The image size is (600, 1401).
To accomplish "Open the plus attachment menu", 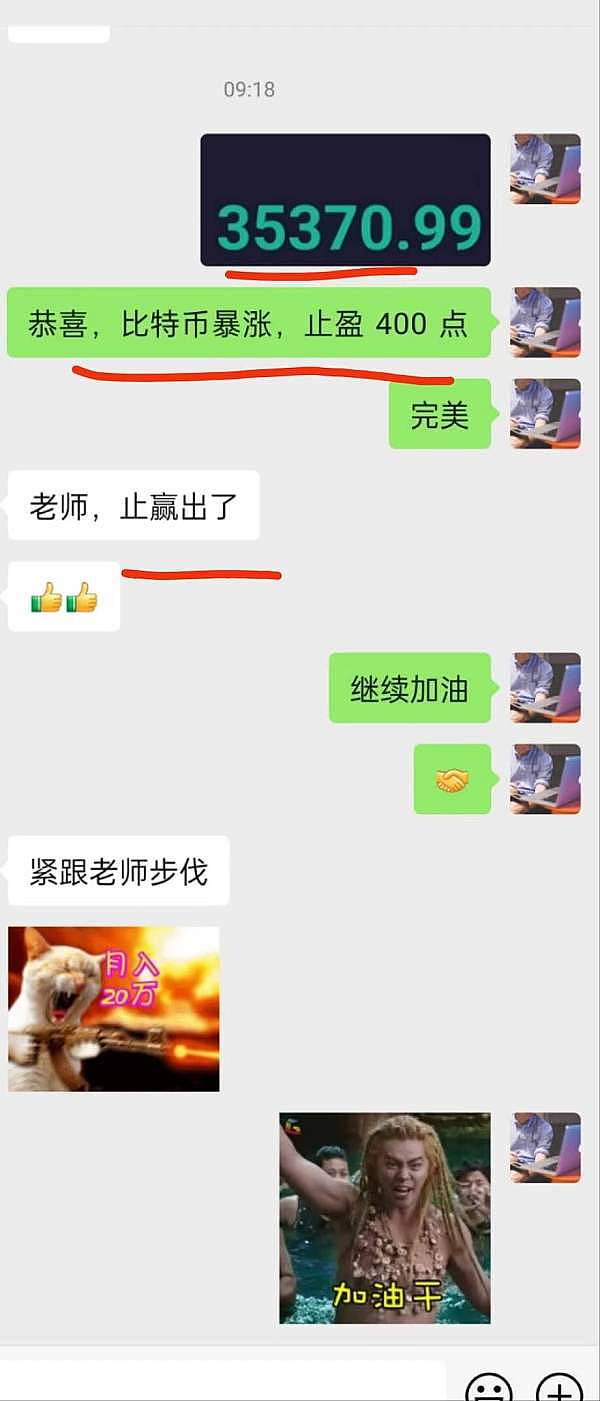I will coord(559,1388).
